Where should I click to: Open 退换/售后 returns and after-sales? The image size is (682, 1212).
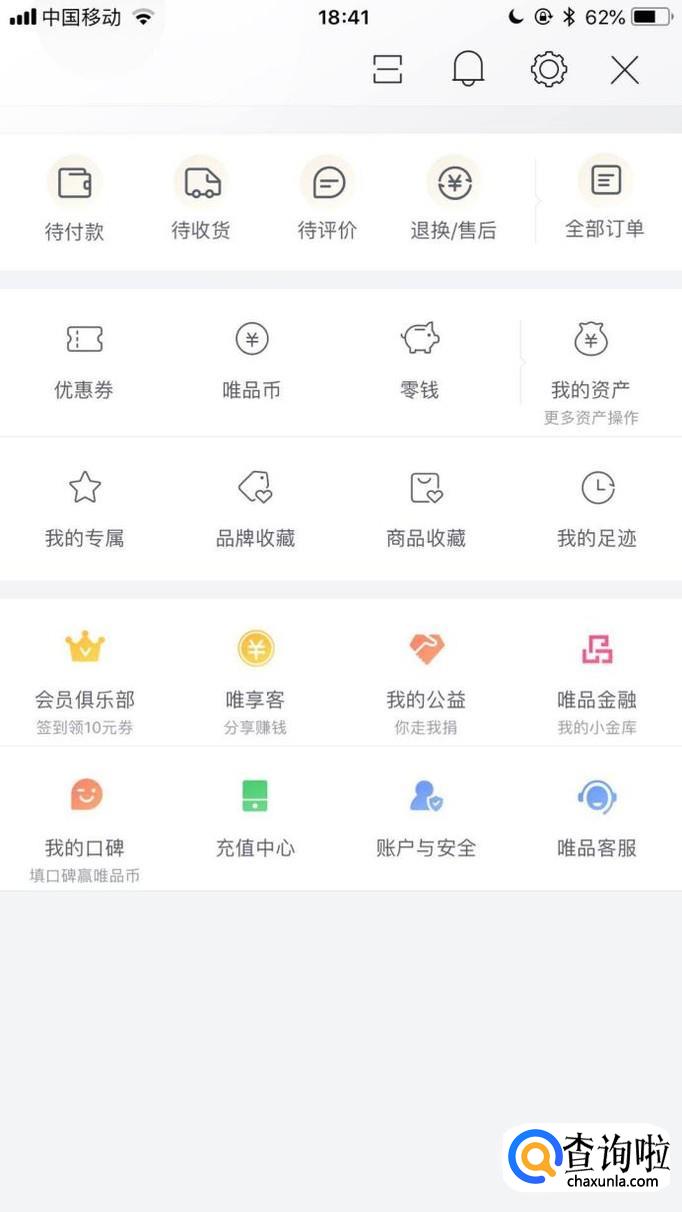coord(453,201)
